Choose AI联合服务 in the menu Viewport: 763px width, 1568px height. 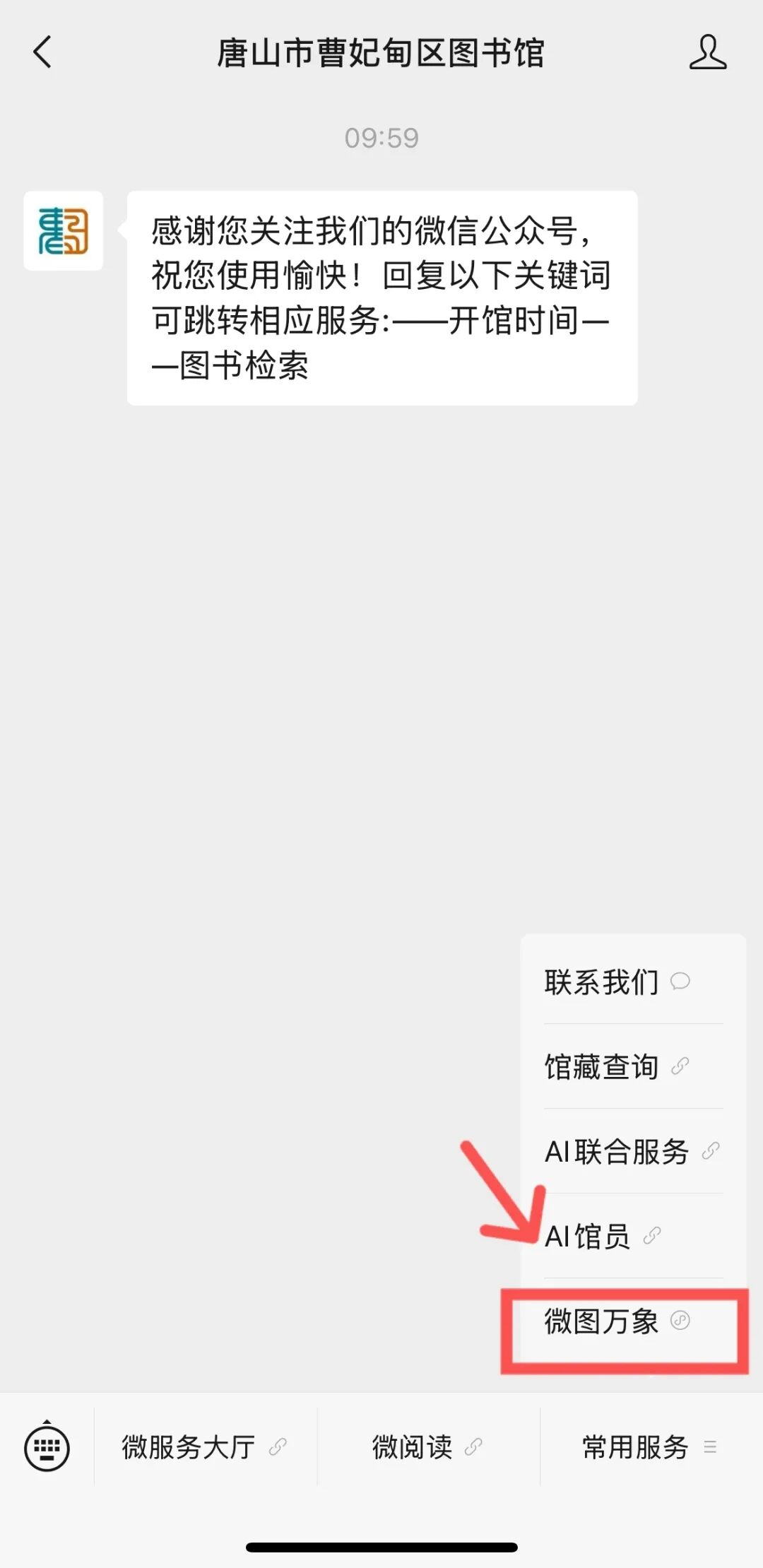pos(631,1151)
